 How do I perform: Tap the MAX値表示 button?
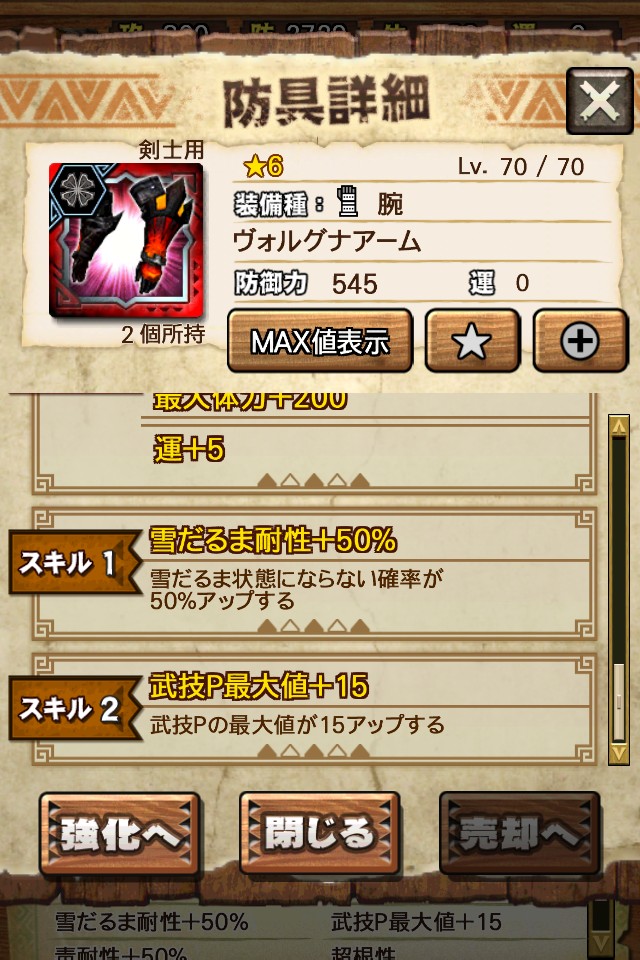[x=320, y=341]
